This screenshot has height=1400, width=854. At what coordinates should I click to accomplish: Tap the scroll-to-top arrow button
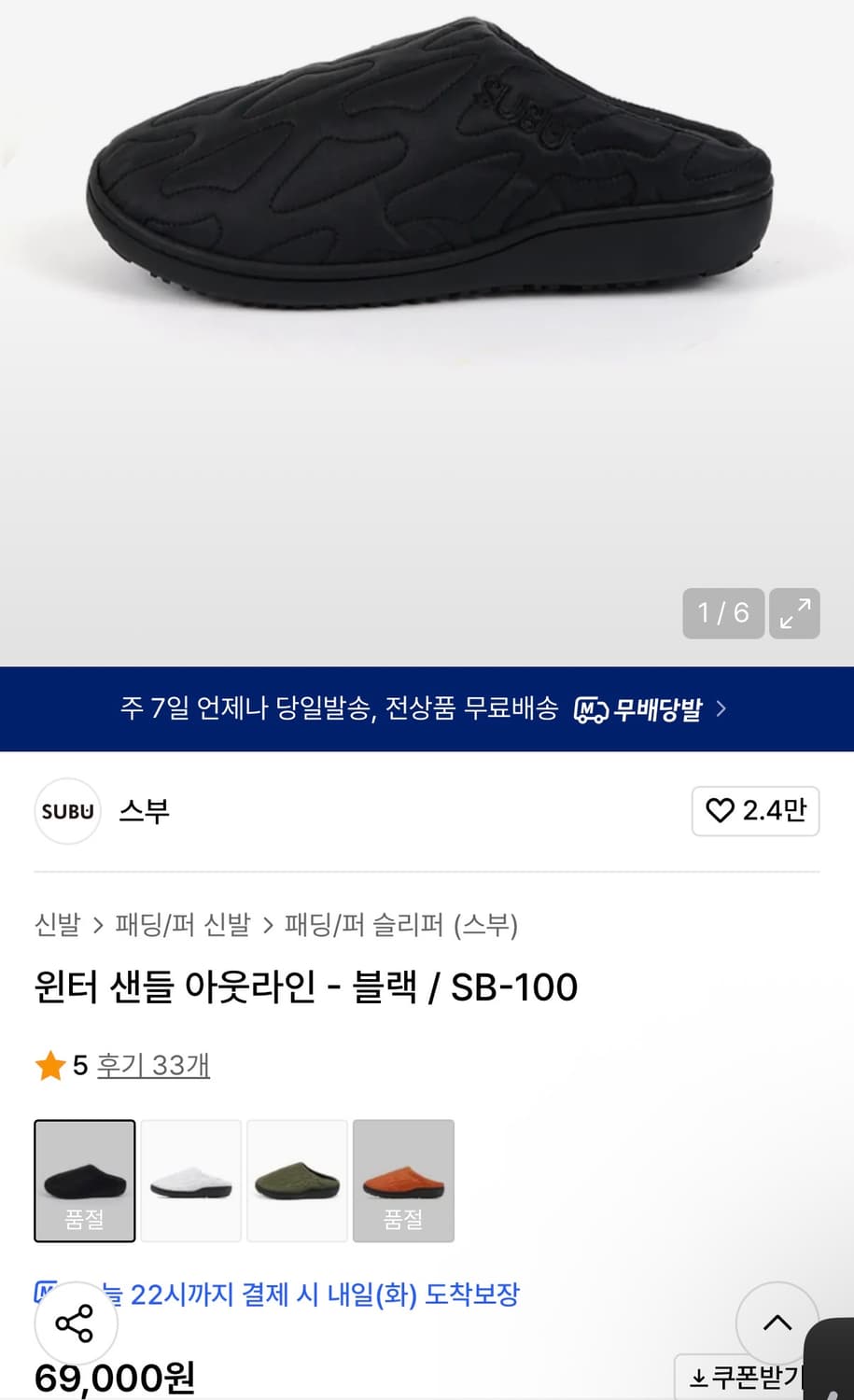777,1323
